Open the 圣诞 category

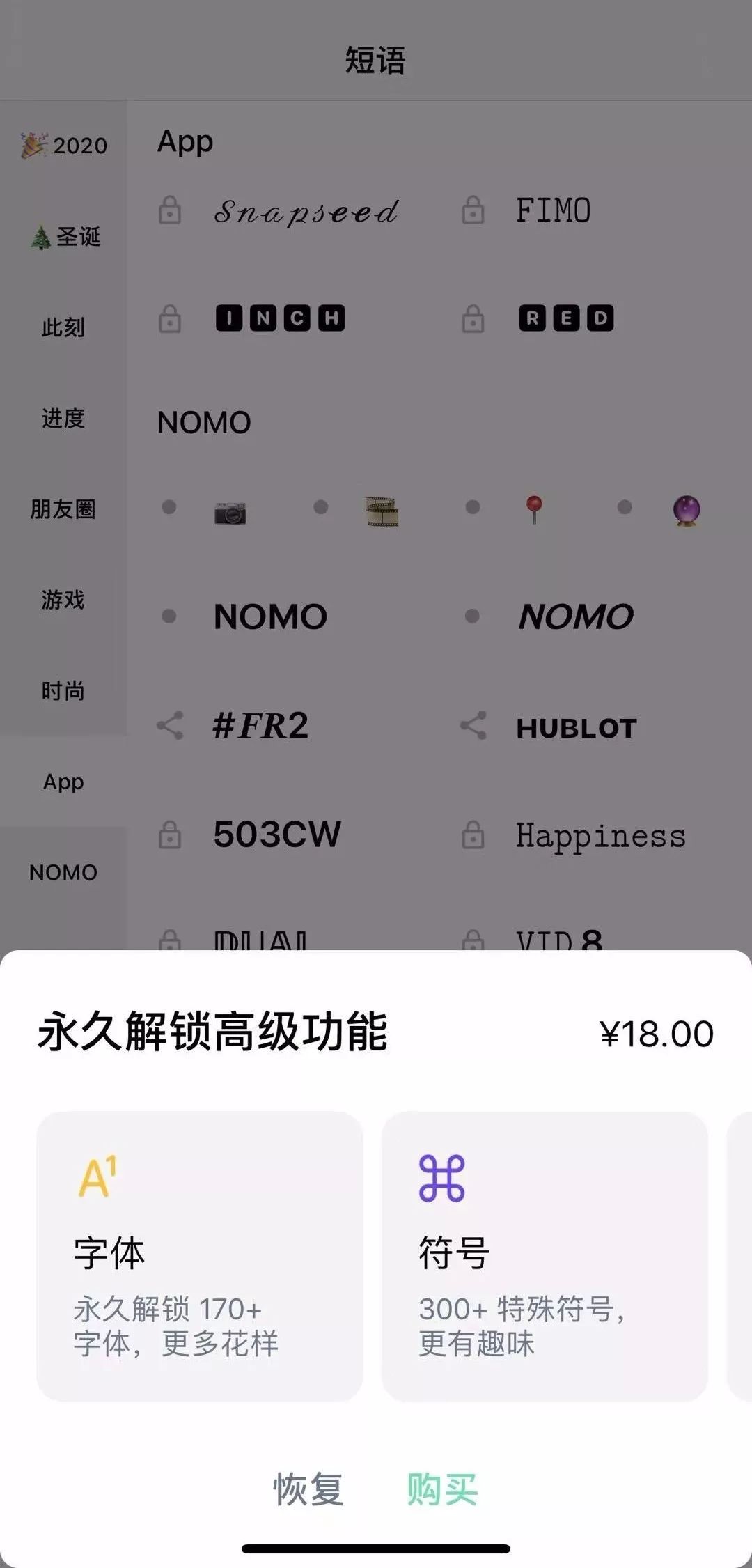(x=63, y=237)
